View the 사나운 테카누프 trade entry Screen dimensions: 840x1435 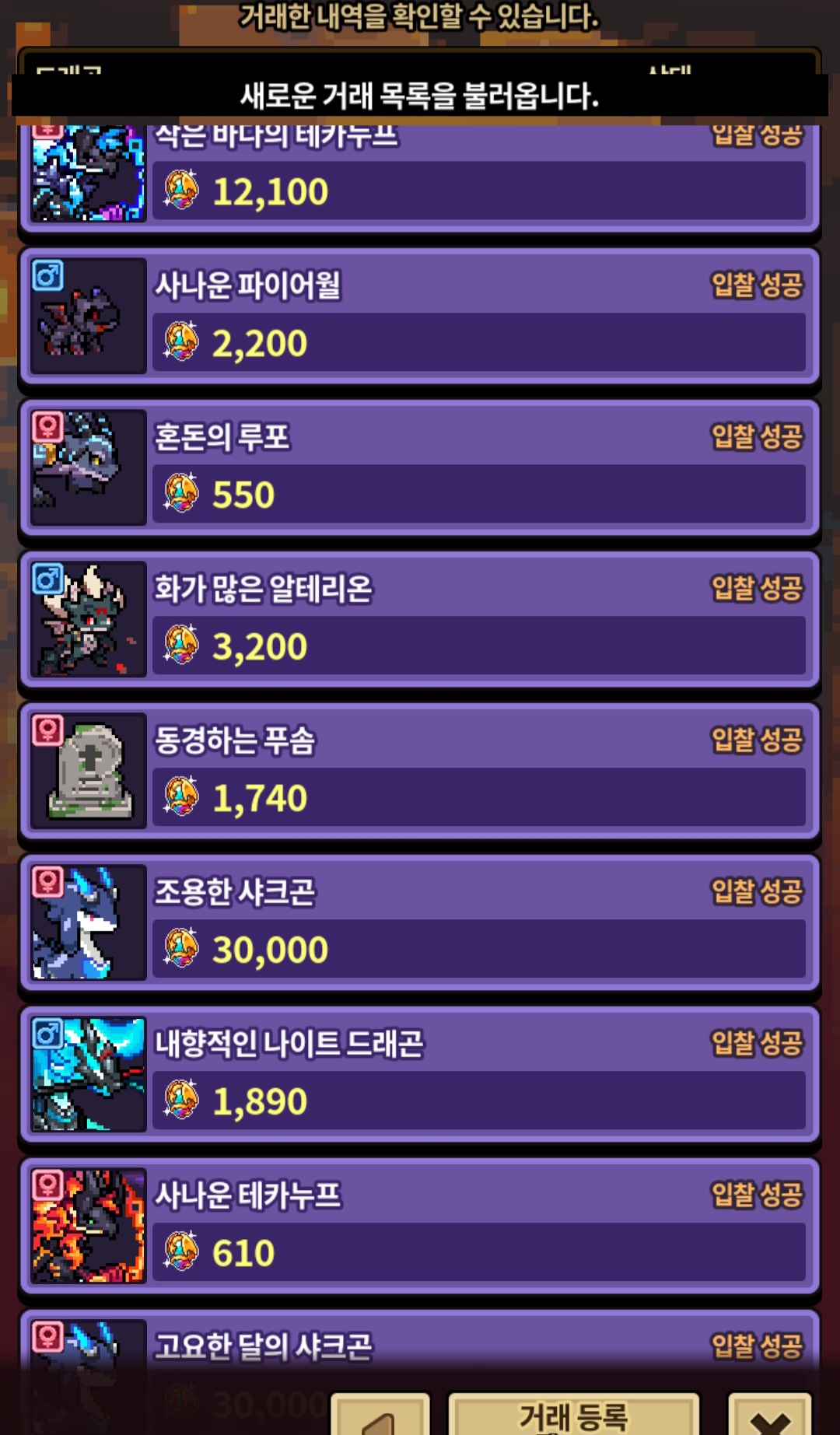tap(420, 1226)
